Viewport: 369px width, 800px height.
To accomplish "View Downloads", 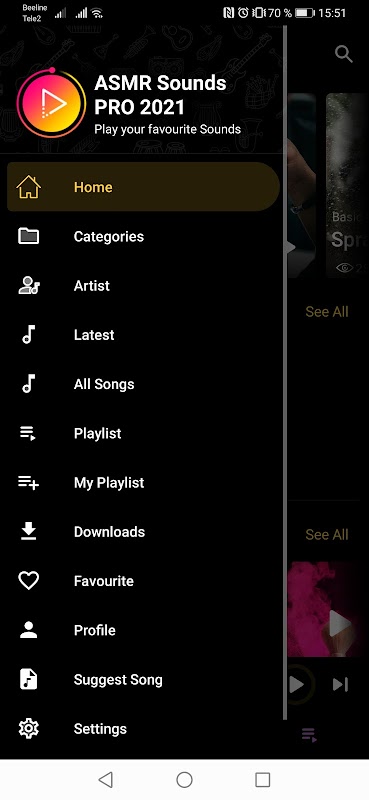I will coord(143,532).
